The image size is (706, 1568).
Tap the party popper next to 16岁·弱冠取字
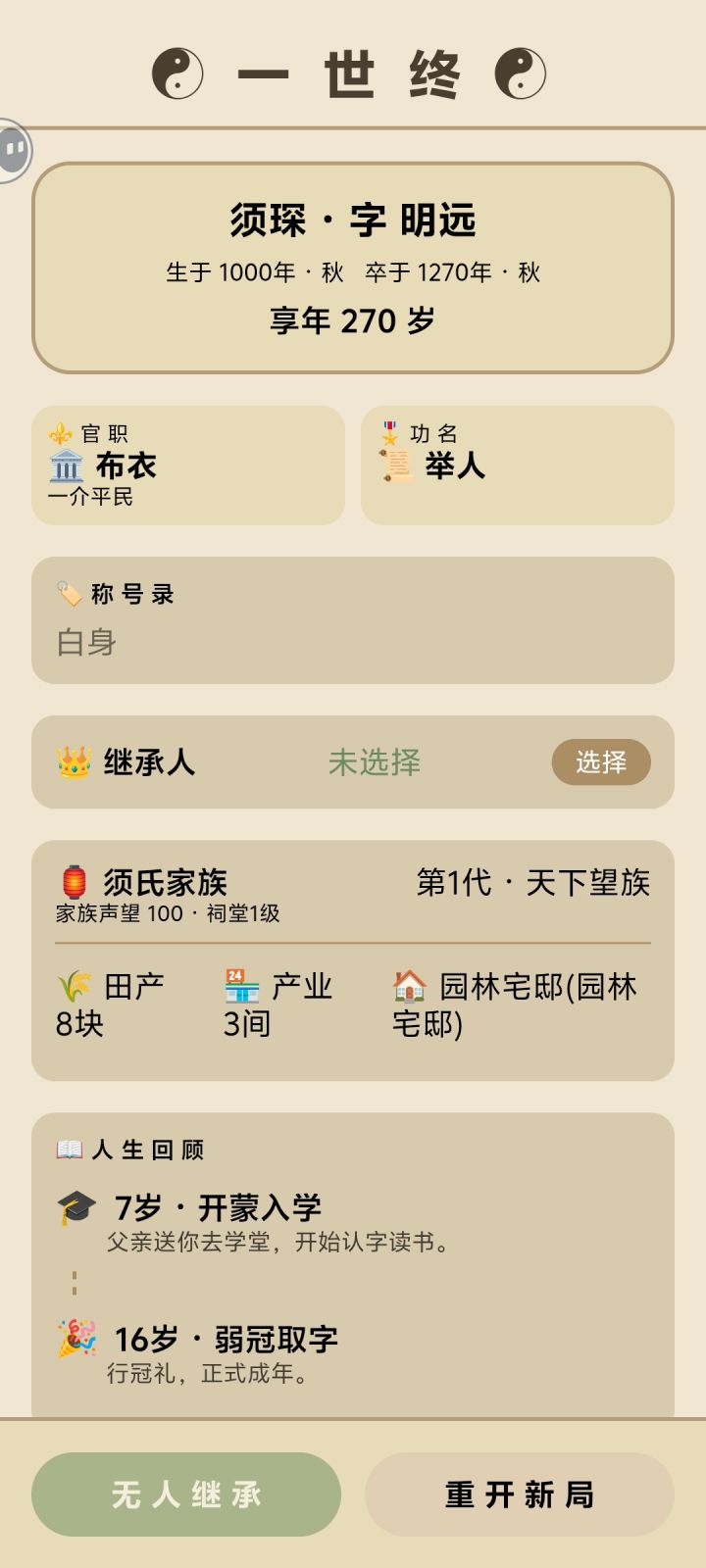tap(75, 1336)
